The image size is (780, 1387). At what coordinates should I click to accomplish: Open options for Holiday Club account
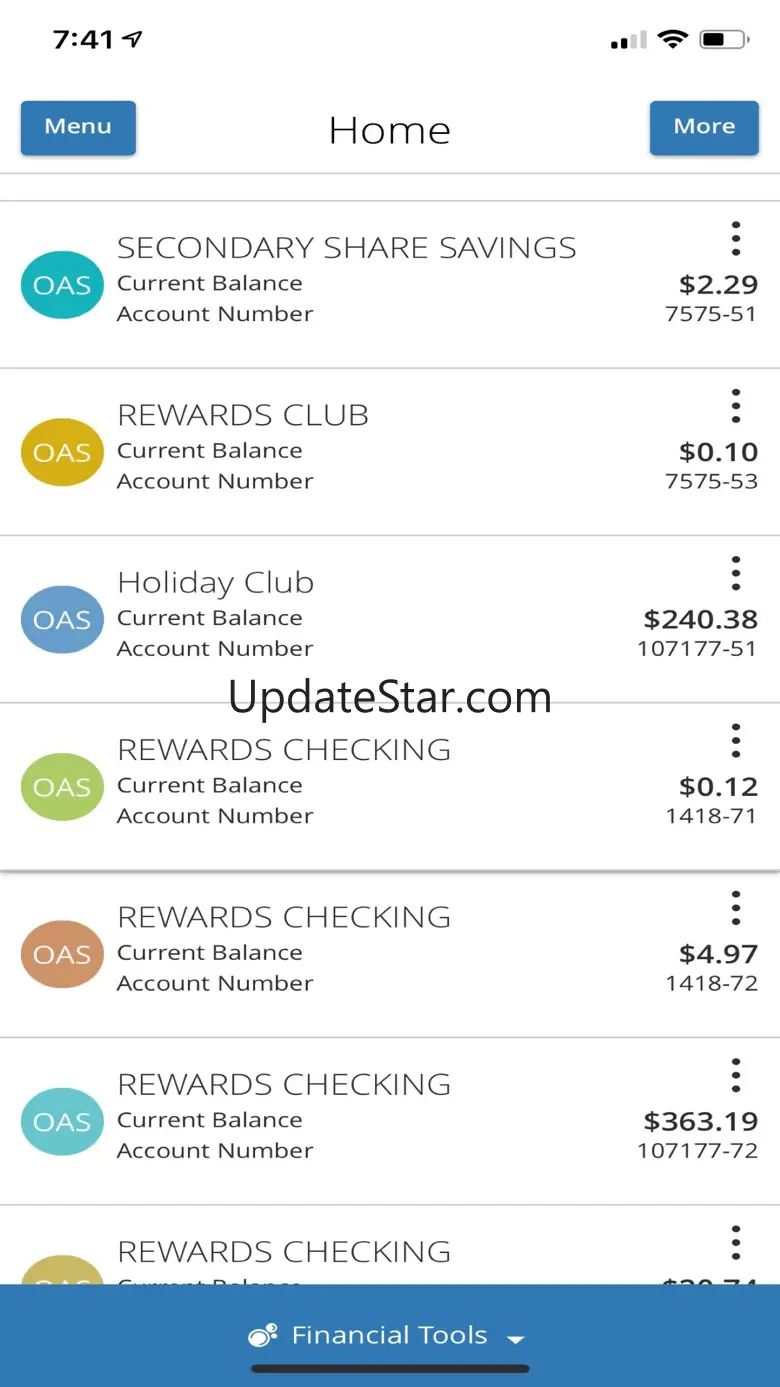[x=735, y=573]
